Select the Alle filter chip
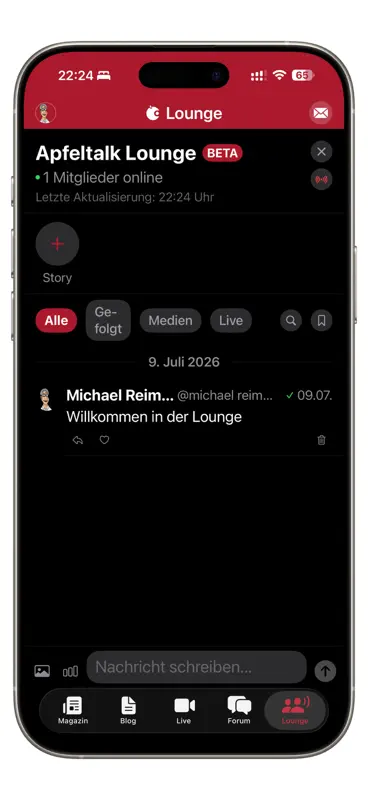Screen dimensions: 368x800 [56, 320]
